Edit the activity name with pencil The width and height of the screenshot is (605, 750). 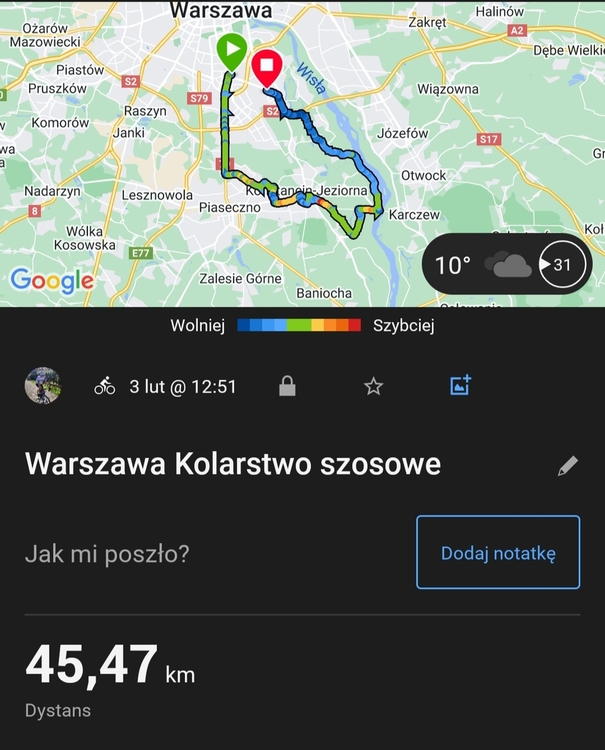[x=567, y=465]
